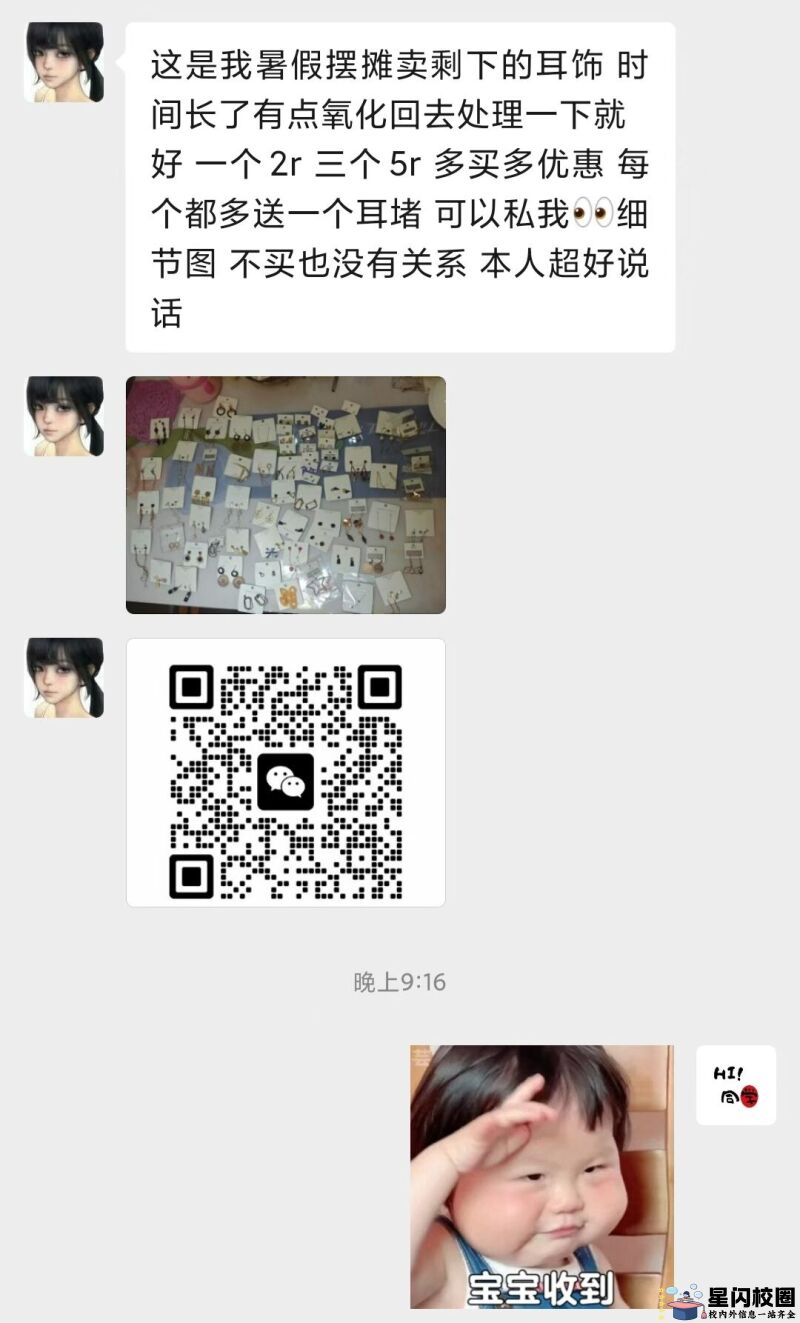Open the HI! avatar profile

point(735,1085)
